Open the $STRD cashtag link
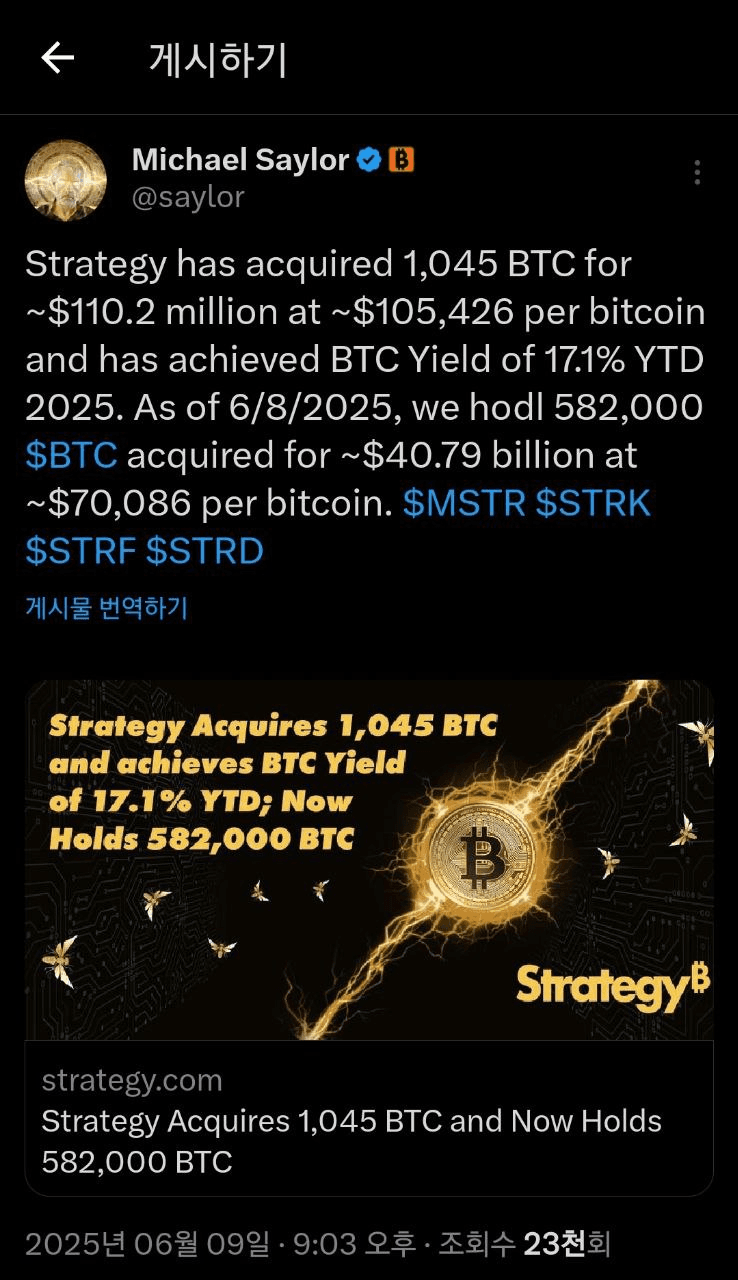 204,551
